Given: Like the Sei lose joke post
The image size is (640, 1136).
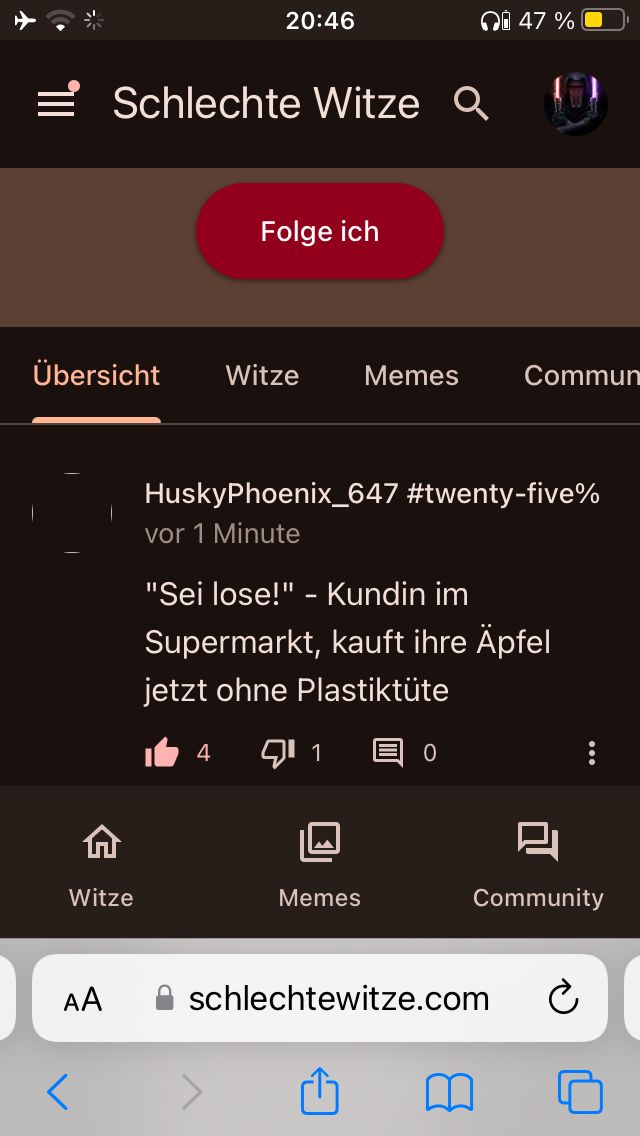Looking at the screenshot, I should pos(162,753).
